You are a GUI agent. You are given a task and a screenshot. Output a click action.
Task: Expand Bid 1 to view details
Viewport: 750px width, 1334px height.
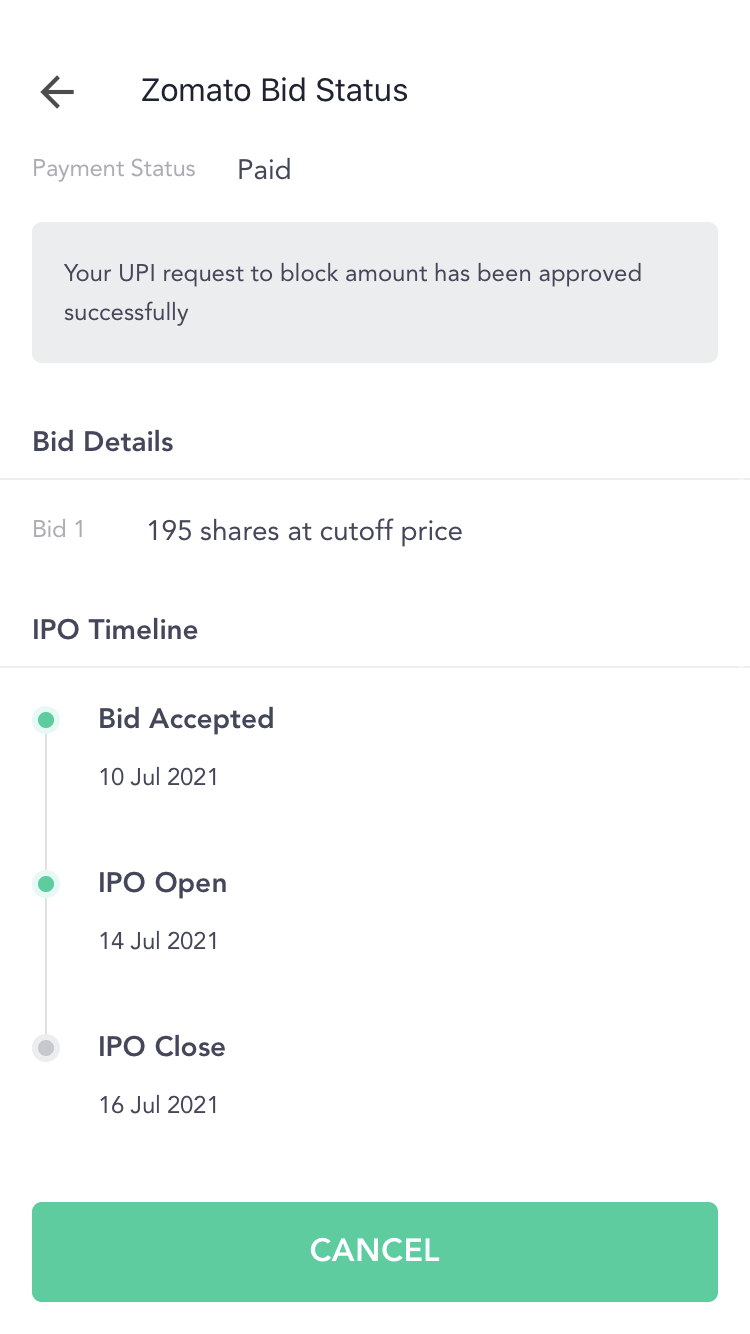(58, 529)
